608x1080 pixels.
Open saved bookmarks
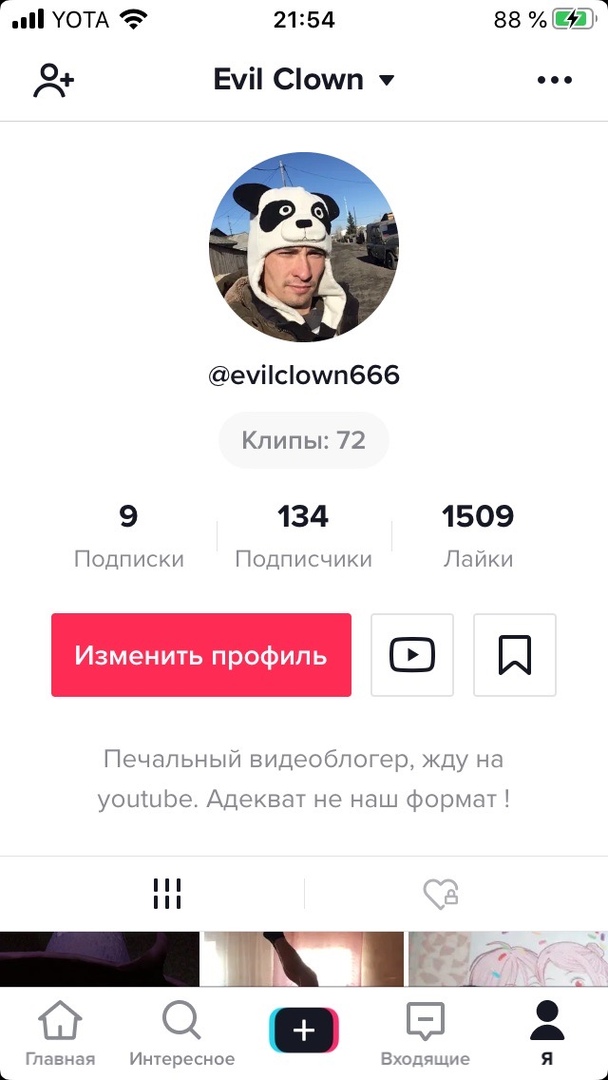(x=514, y=655)
